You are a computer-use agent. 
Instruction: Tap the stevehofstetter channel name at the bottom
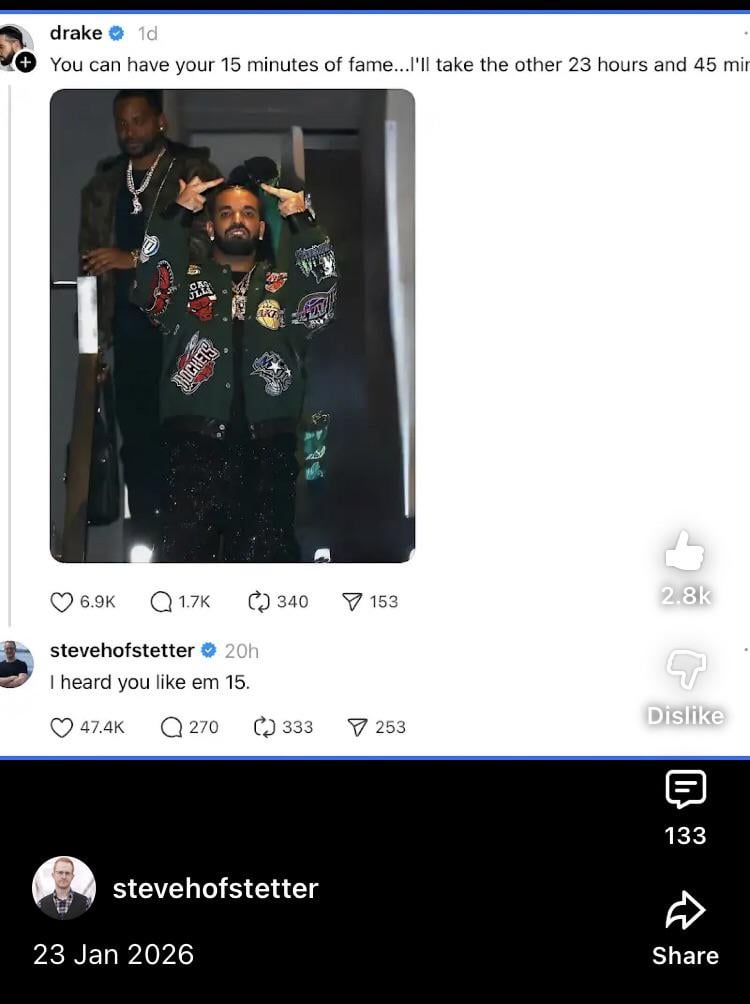pyautogui.click(x=215, y=888)
